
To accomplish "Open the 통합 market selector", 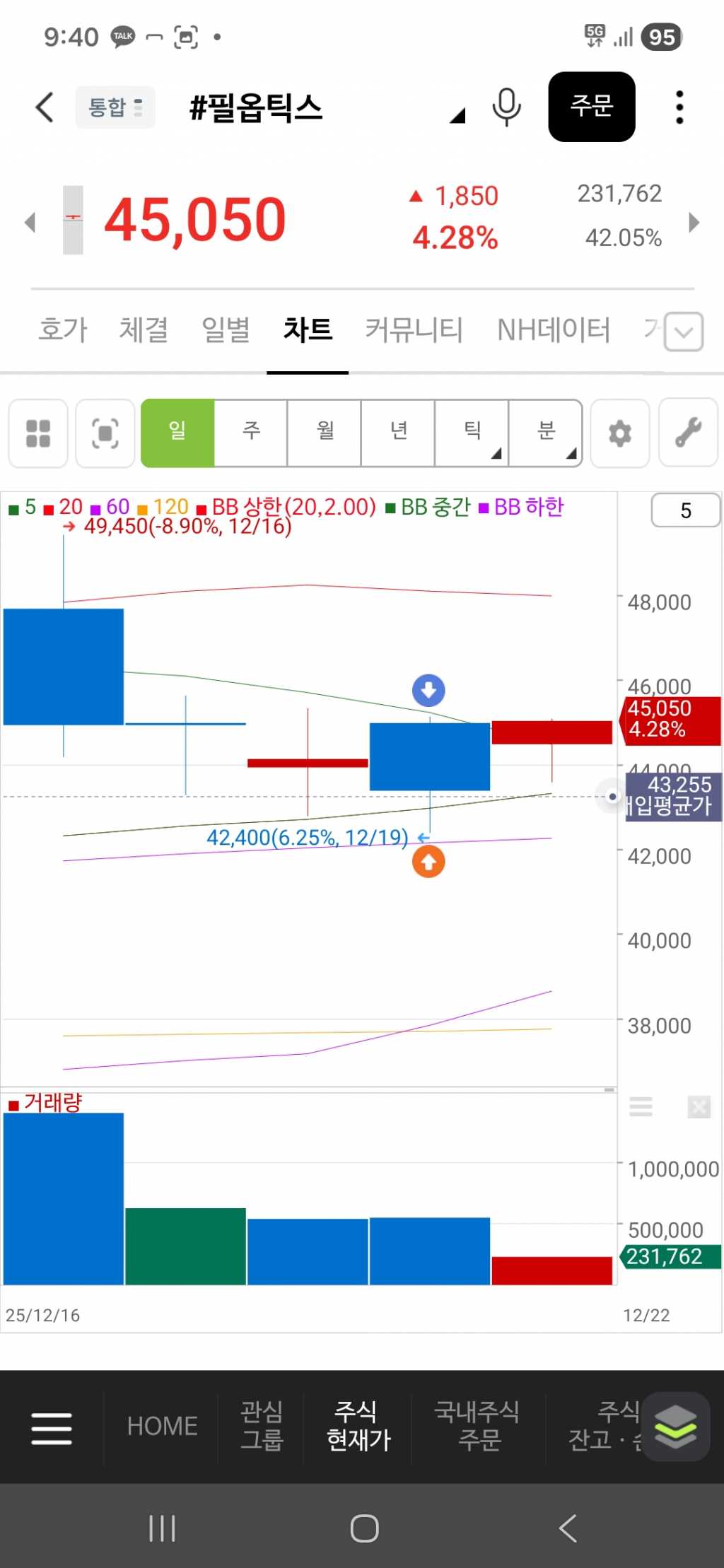I will [x=115, y=107].
